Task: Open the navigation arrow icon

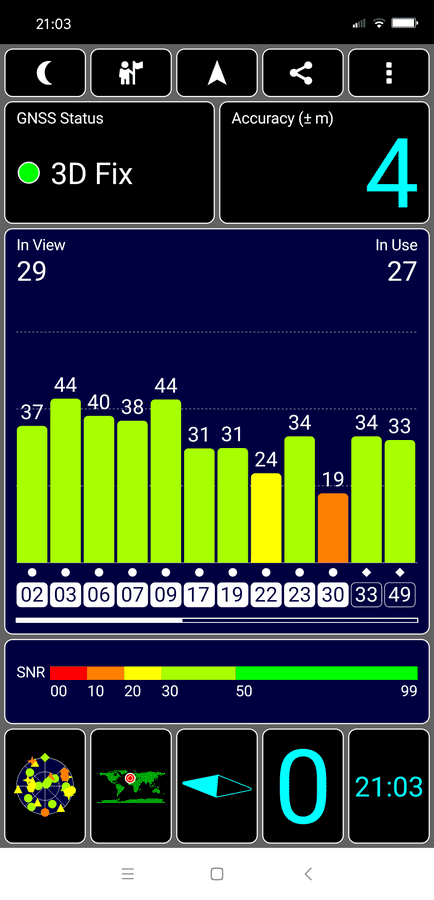Action: 217,73
